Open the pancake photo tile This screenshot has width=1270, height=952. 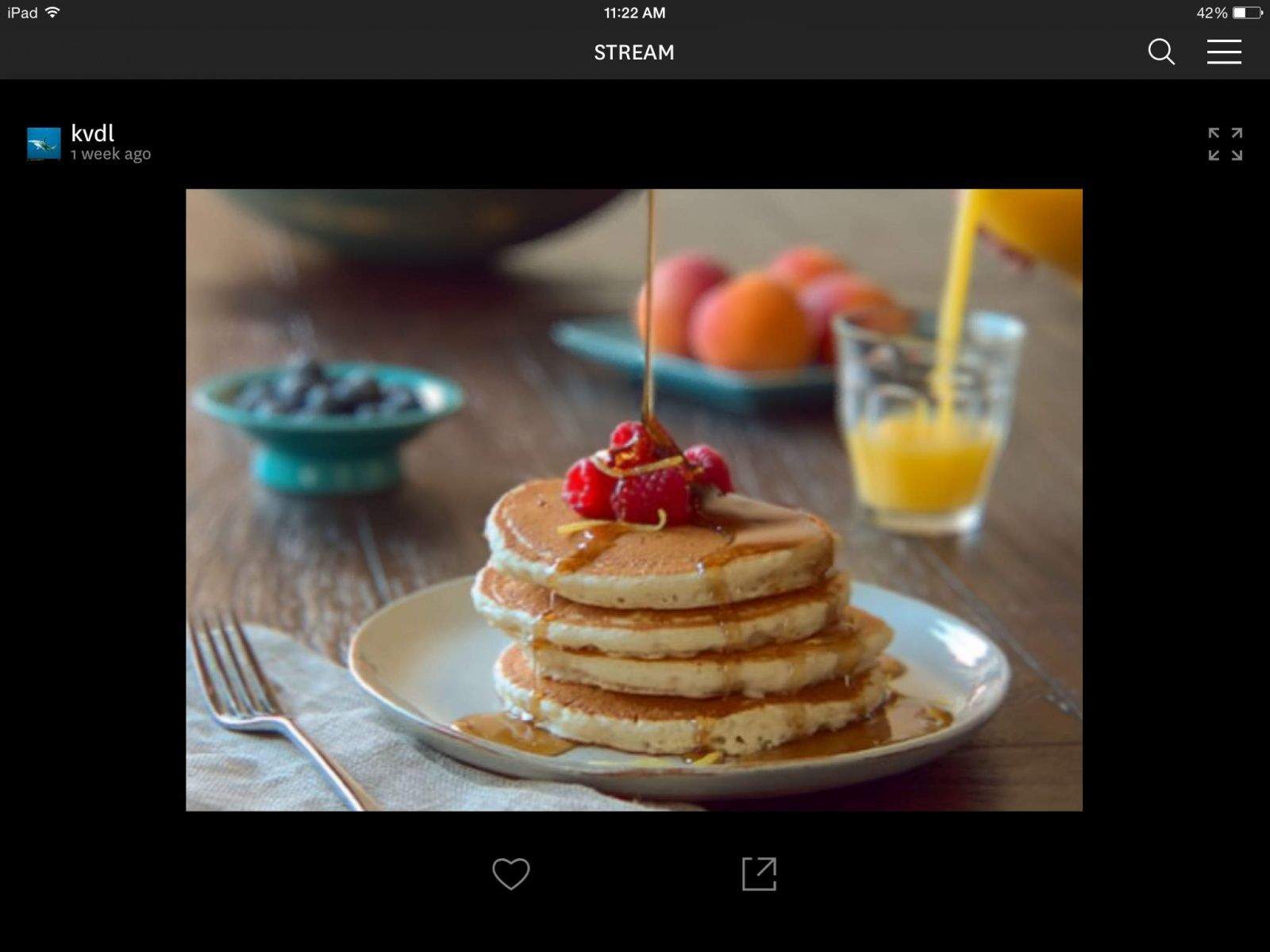633,500
